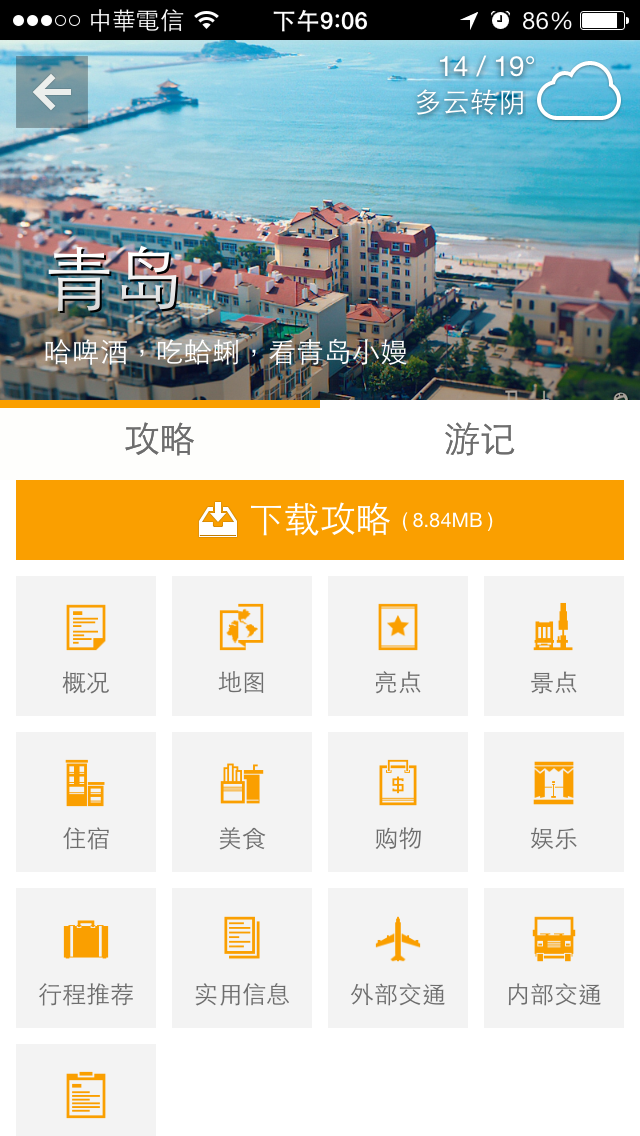Go back with the arrow button
640x1136 pixels.
(51, 92)
